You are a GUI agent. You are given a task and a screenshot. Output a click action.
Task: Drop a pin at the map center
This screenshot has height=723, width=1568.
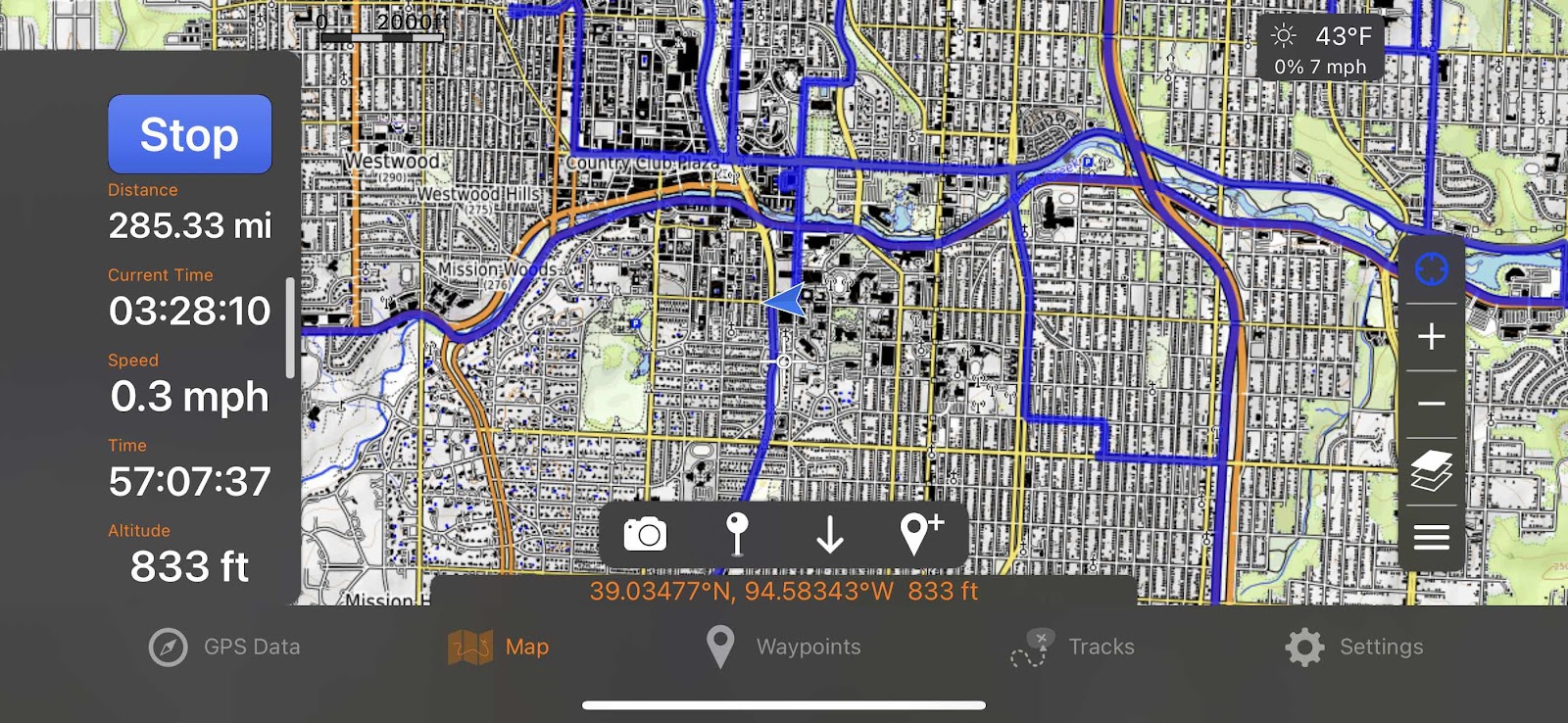[737, 535]
